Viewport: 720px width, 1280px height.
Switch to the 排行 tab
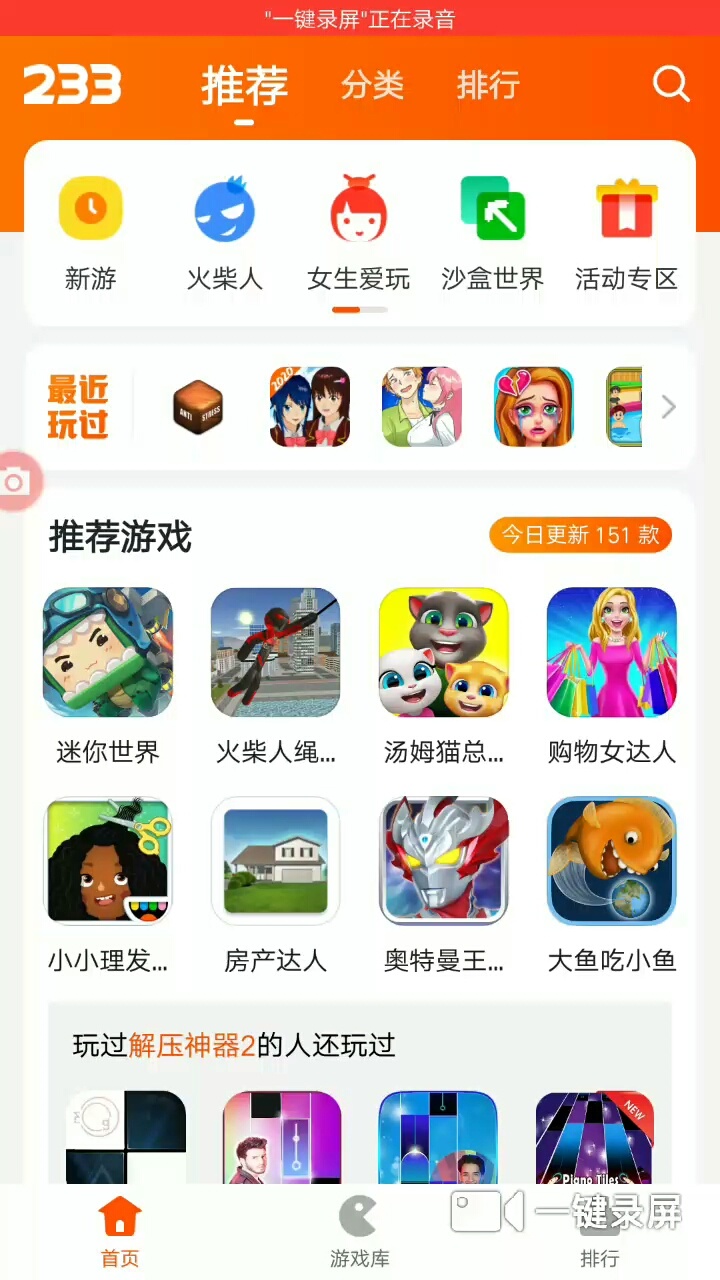(x=487, y=86)
